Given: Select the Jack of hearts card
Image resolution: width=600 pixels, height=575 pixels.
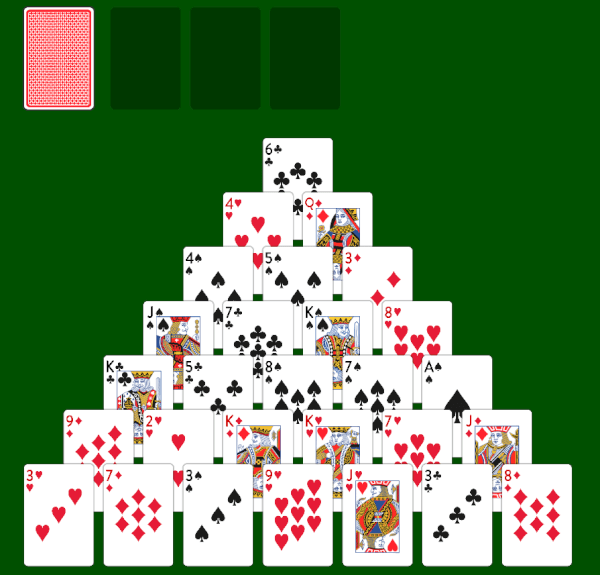Looking at the screenshot, I should [377, 515].
